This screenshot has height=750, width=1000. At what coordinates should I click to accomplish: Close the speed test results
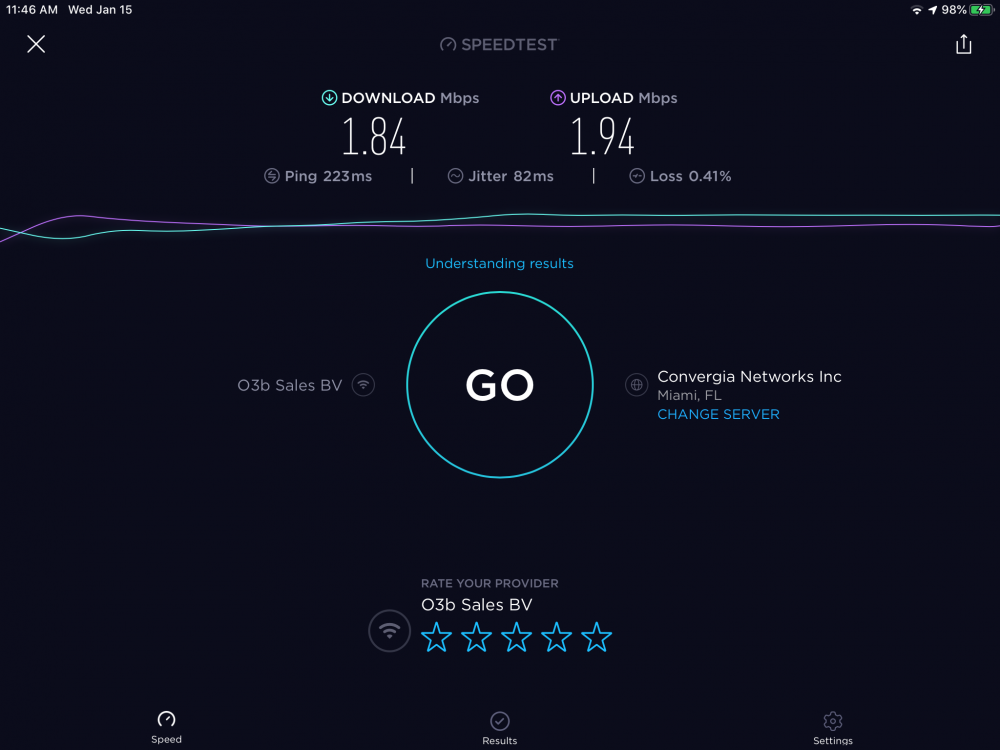click(36, 44)
